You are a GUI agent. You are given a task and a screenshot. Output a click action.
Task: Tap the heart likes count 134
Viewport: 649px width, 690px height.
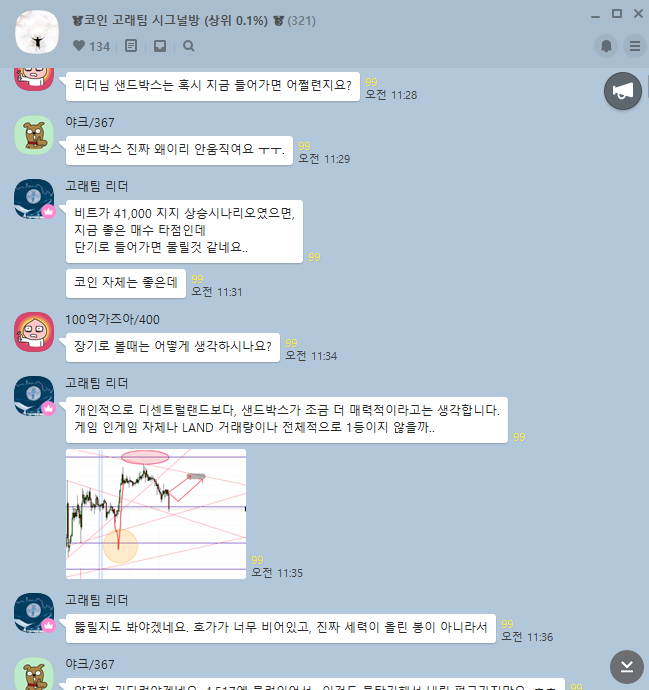[91, 46]
